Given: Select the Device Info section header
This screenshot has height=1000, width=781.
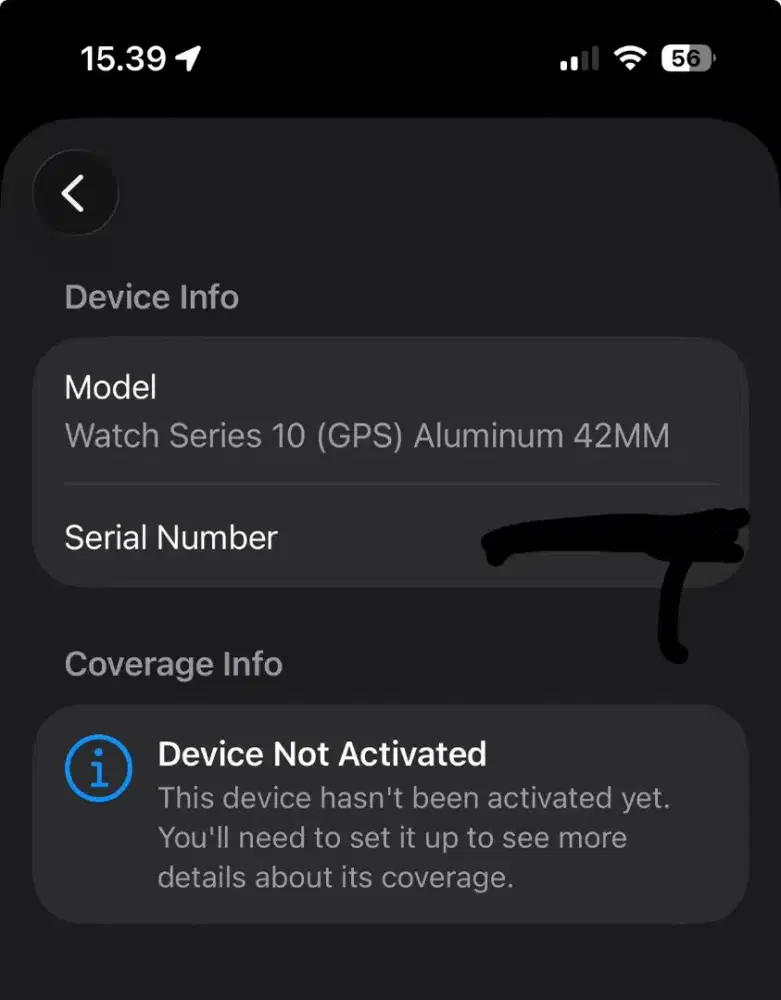Looking at the screenshot, I should click(x=151, y=296).
